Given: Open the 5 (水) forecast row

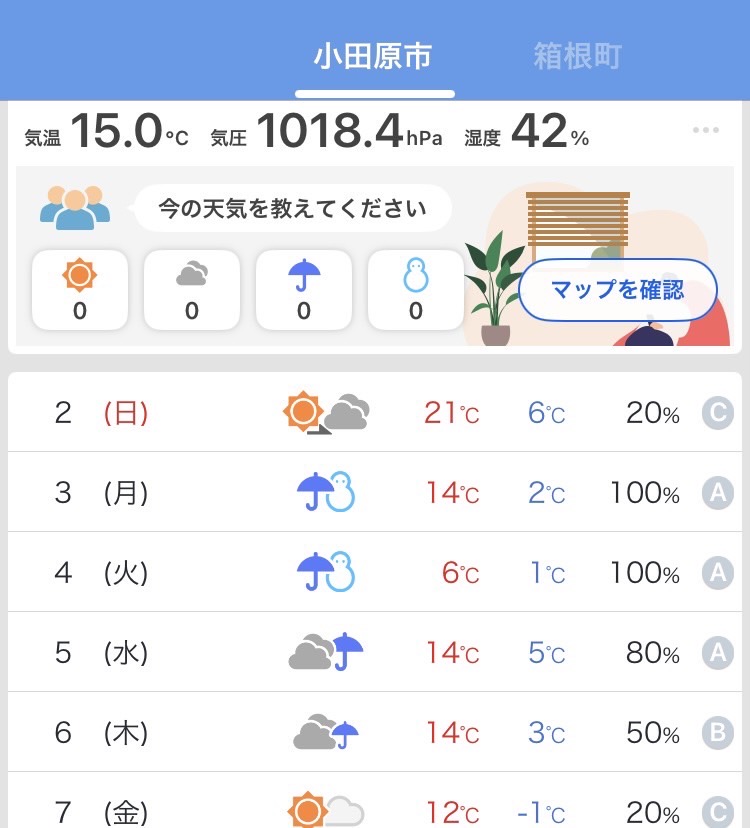Looking at the screenshot, I should pos(375,652).
